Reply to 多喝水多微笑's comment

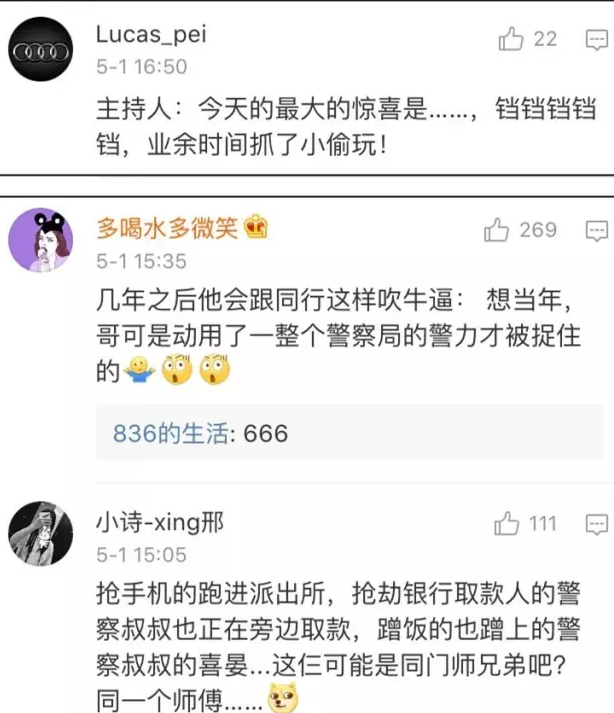(596, 231)
